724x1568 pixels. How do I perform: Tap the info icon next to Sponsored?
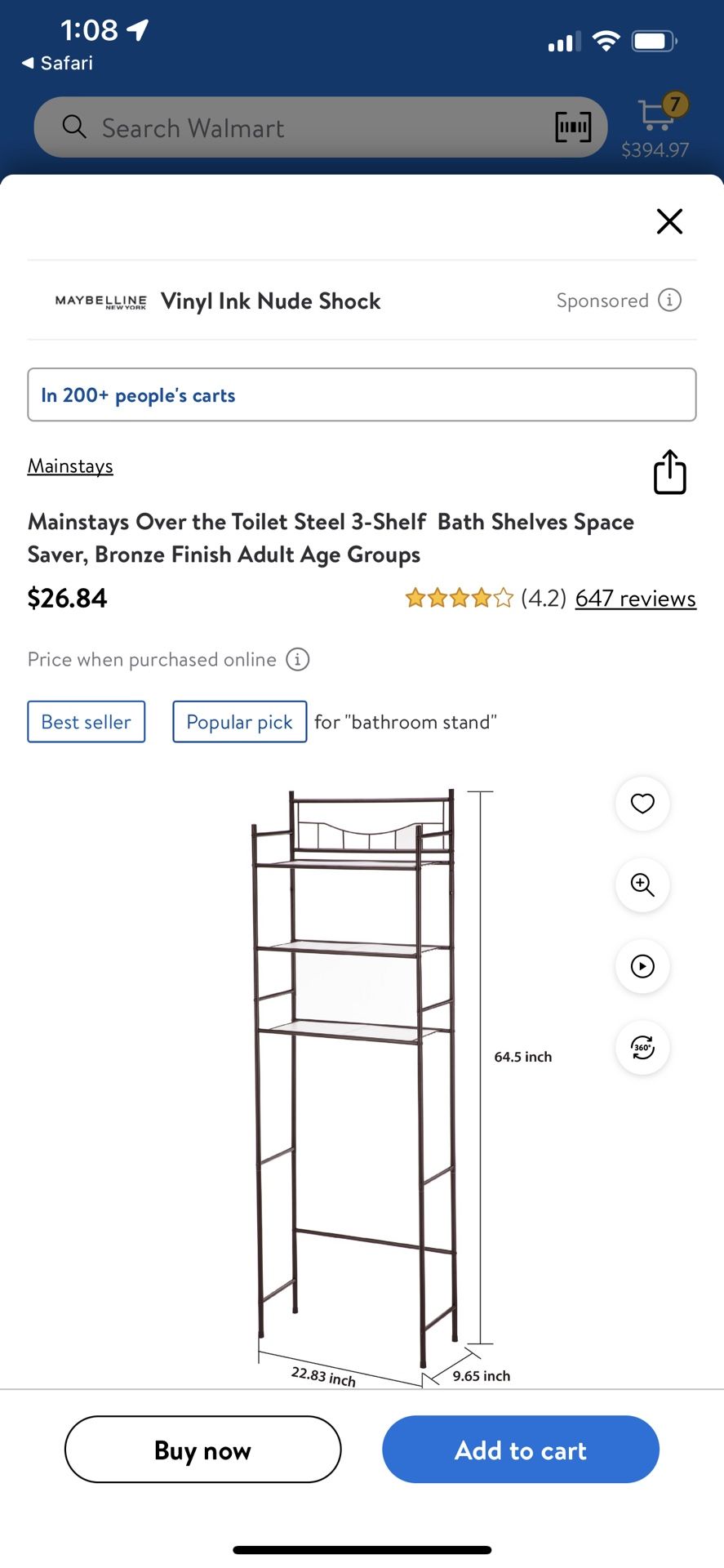point(669,300)
